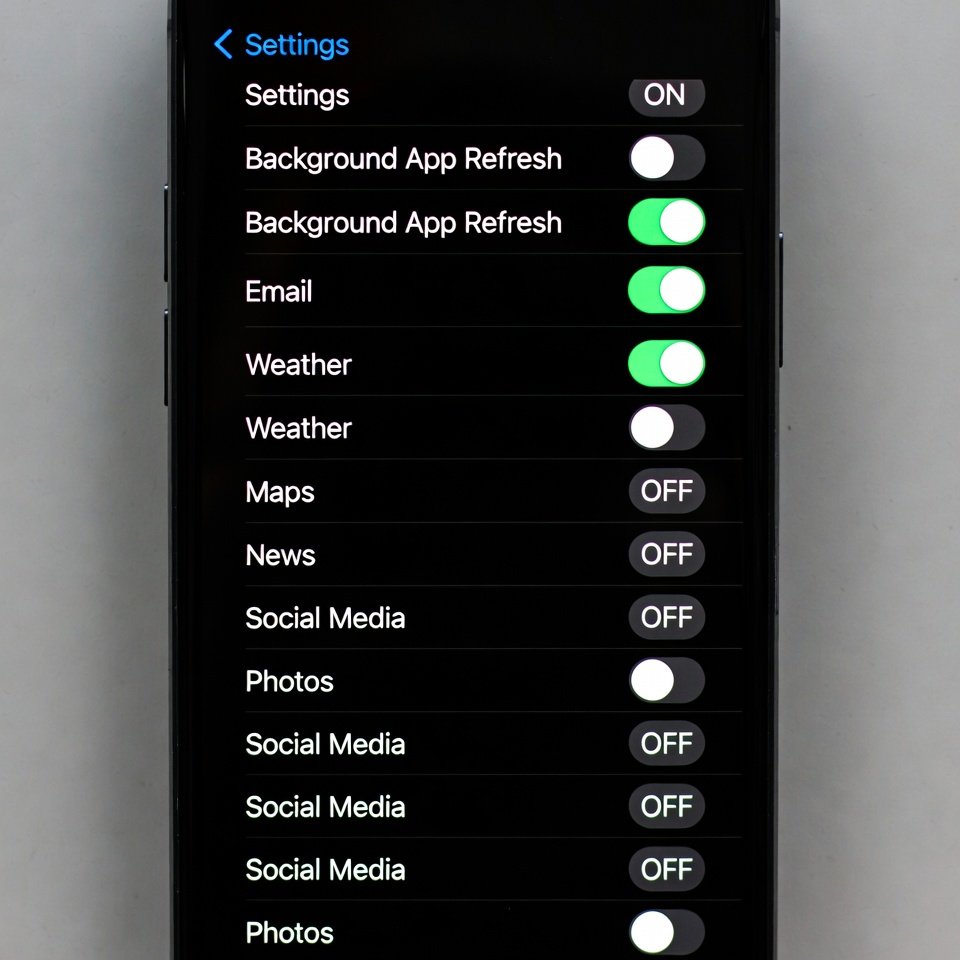Disable the green Weather toggle

point(666,364)
